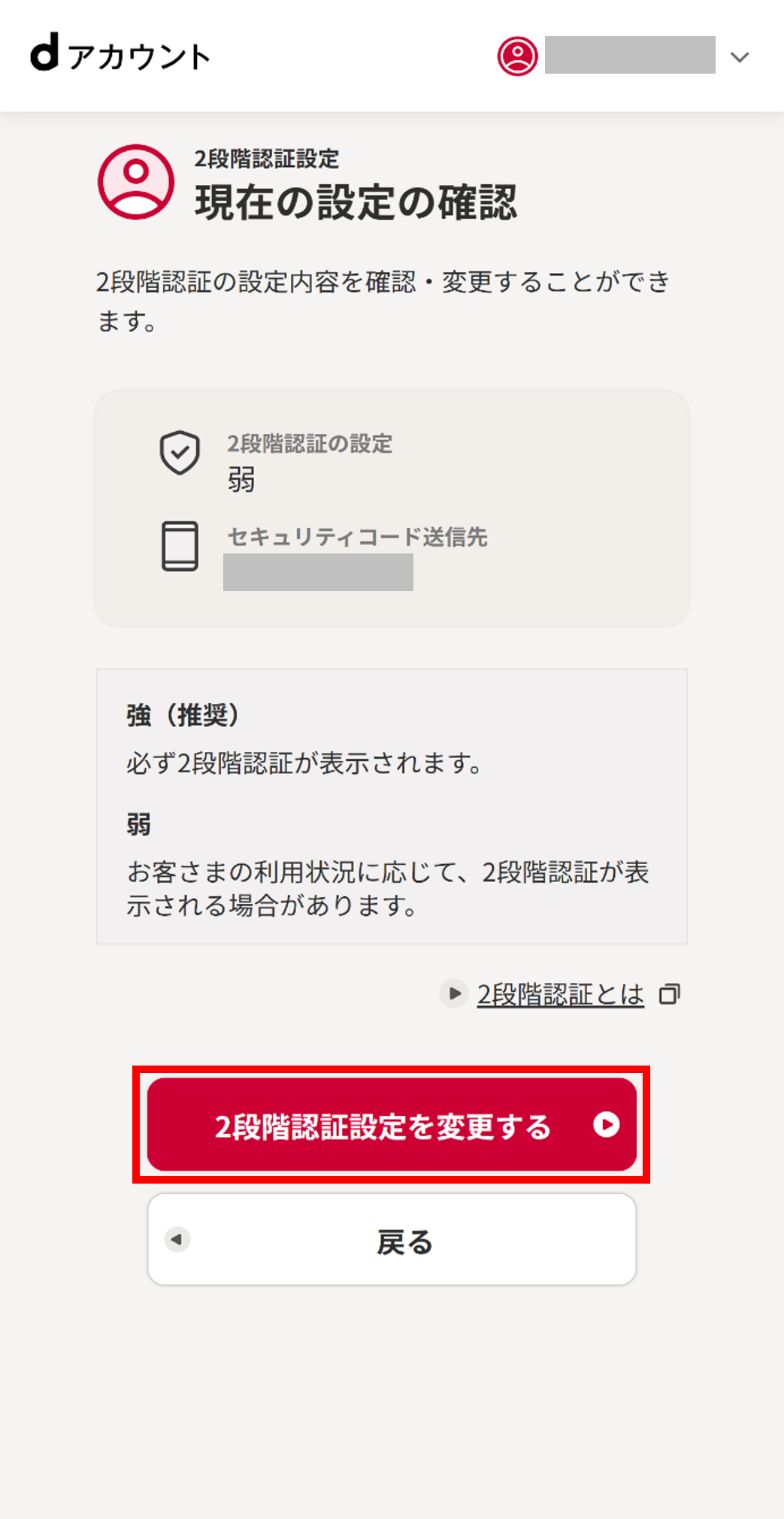Image resolution: width=784 pixels, height=1519 pixels.
Task: Click the shield checkmark icon for 2段階認証の設定
Action: tap(180, 452)
